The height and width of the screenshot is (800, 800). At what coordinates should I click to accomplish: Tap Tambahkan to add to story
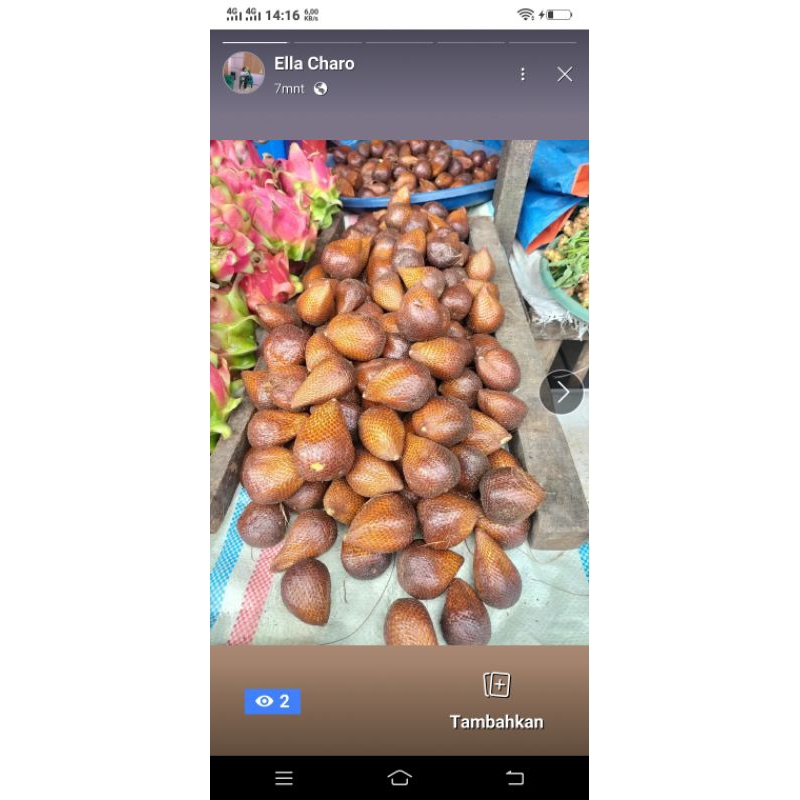point(496,701)
